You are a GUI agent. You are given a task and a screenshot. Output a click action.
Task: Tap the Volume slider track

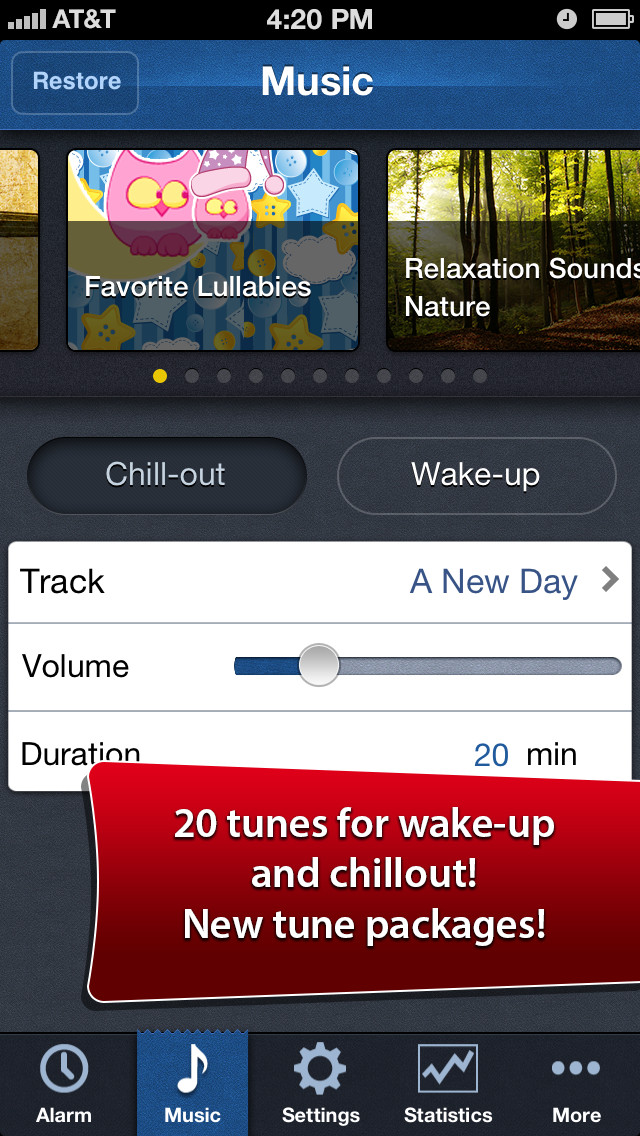pos(428,666)
